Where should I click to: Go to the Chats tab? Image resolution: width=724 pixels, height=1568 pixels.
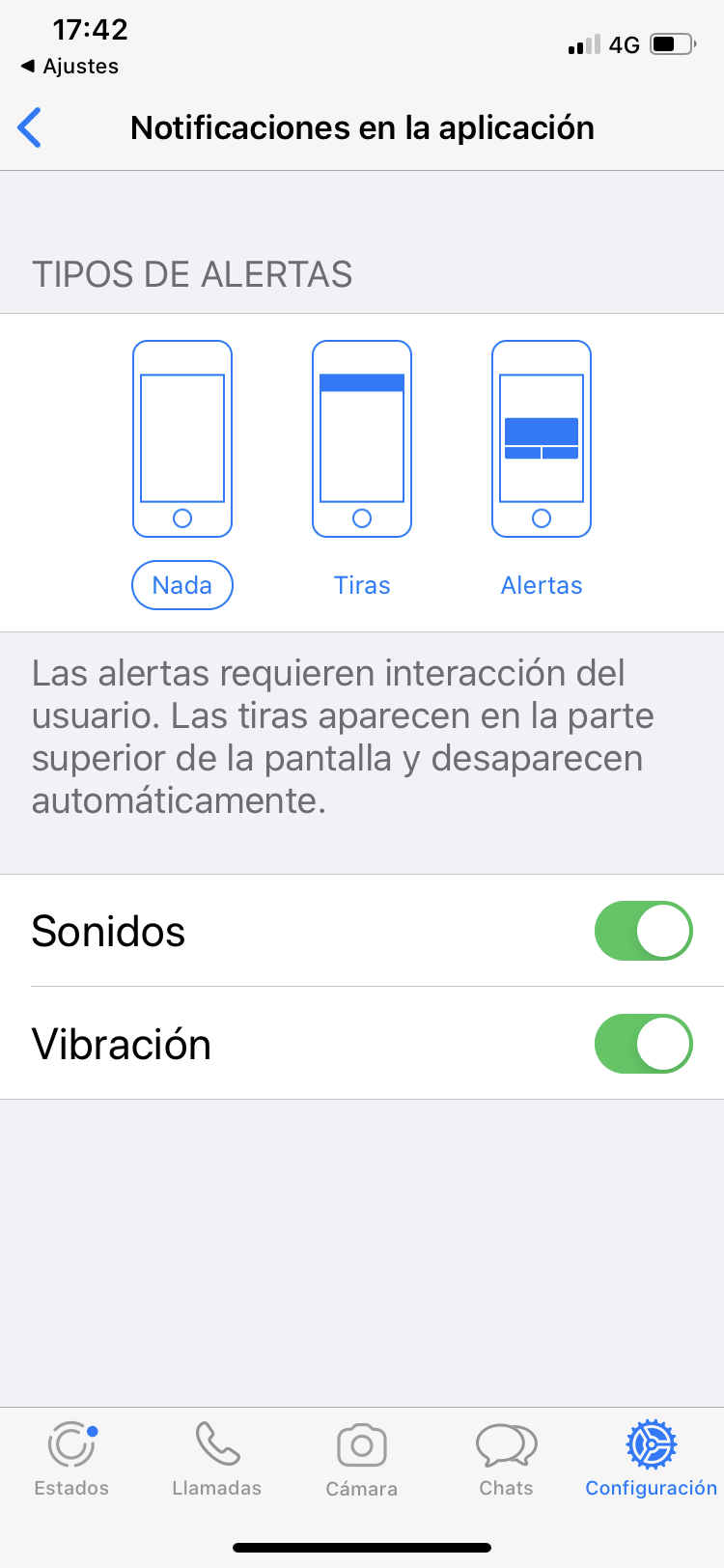point(506,1459)
